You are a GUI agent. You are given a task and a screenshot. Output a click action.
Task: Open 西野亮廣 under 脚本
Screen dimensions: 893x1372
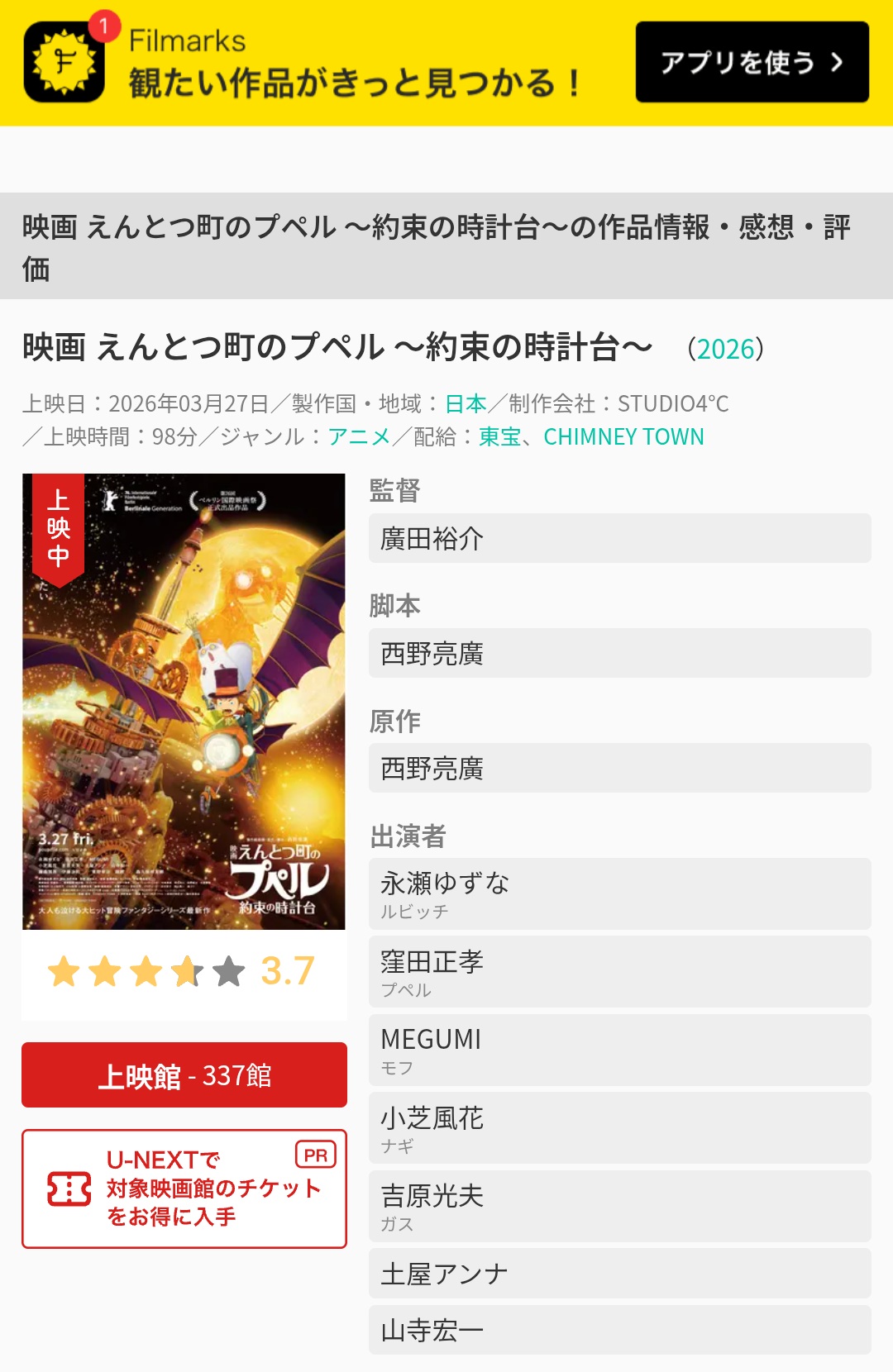coord(619,653)
